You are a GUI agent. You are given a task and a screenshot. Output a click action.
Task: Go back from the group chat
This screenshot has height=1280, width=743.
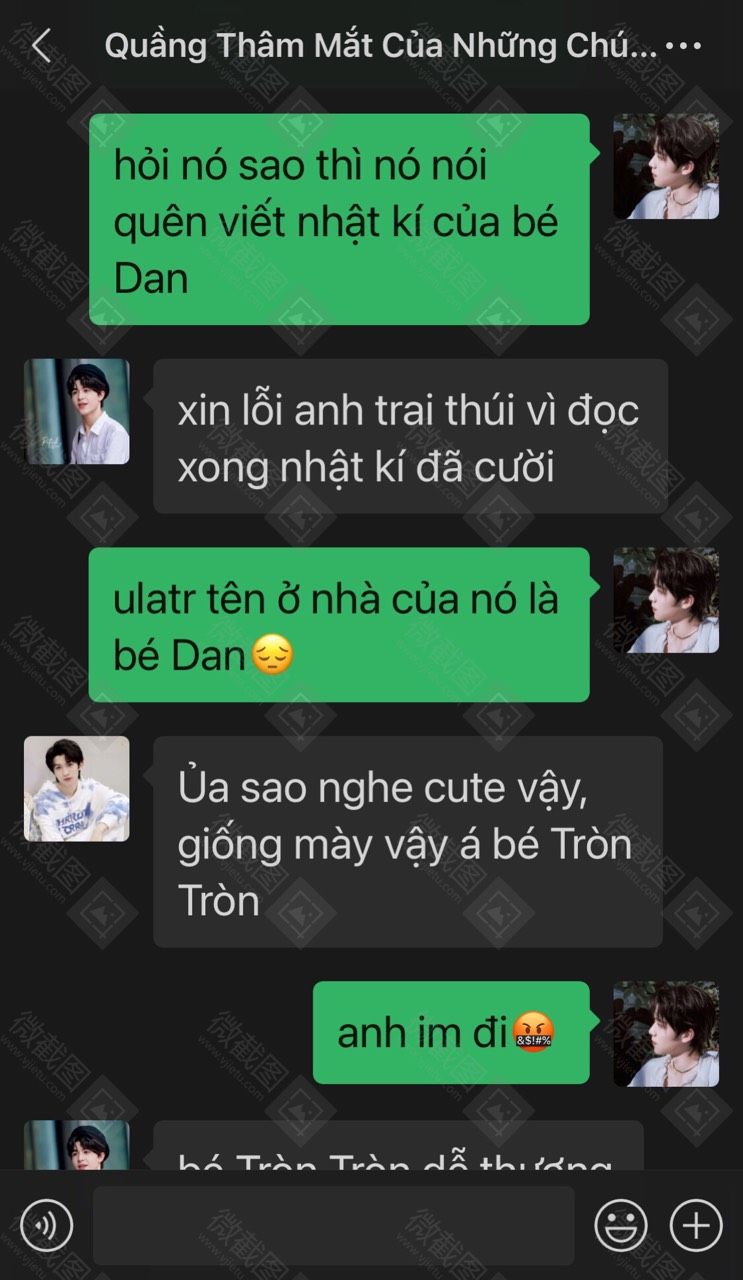41,46
